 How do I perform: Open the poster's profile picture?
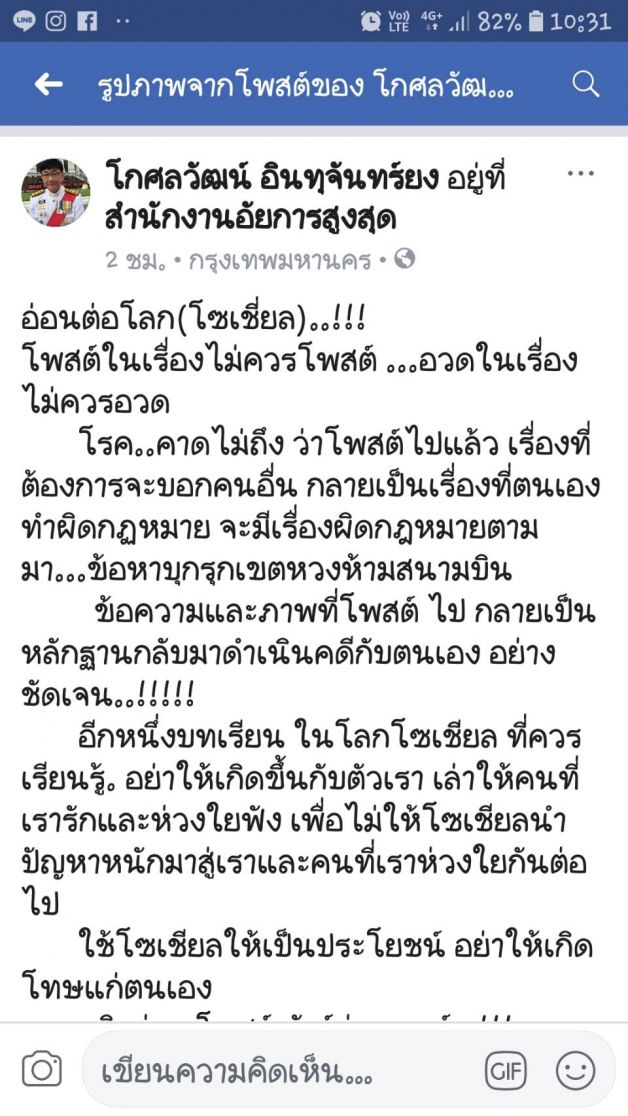[56, 192]
